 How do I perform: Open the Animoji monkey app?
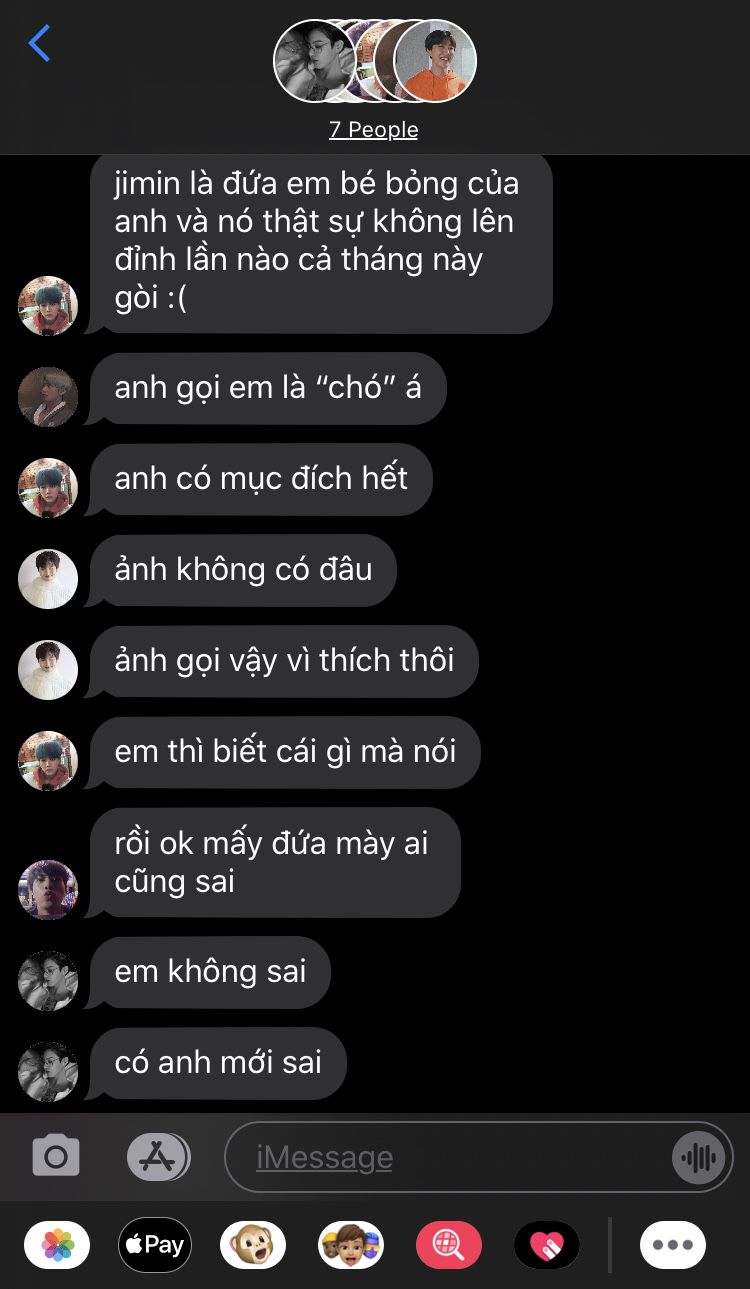[x=253, y=1245]
